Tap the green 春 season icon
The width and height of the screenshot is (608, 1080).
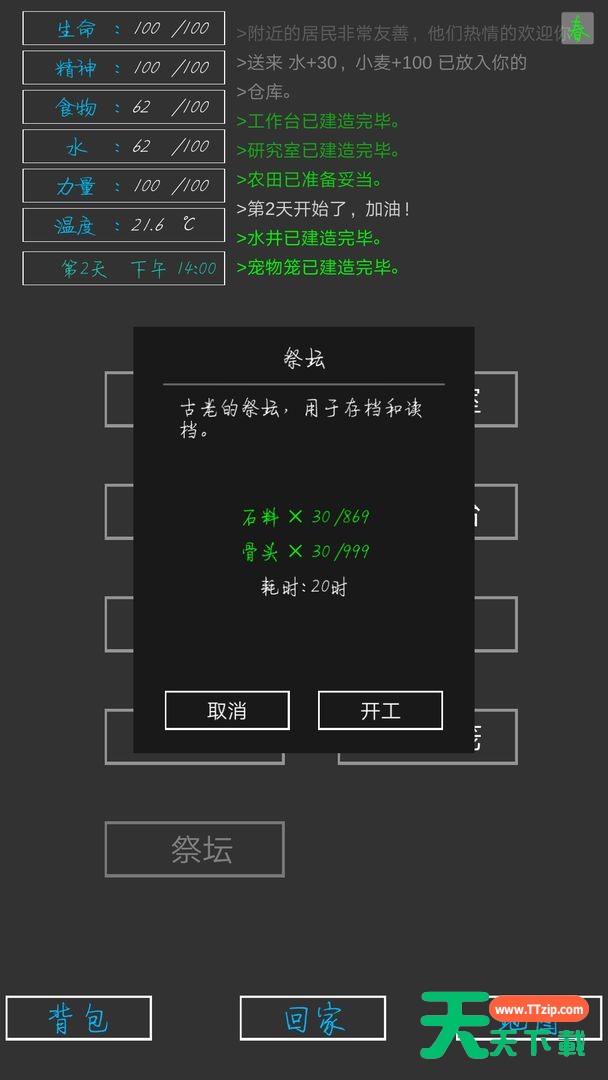[x=577, y=28]
